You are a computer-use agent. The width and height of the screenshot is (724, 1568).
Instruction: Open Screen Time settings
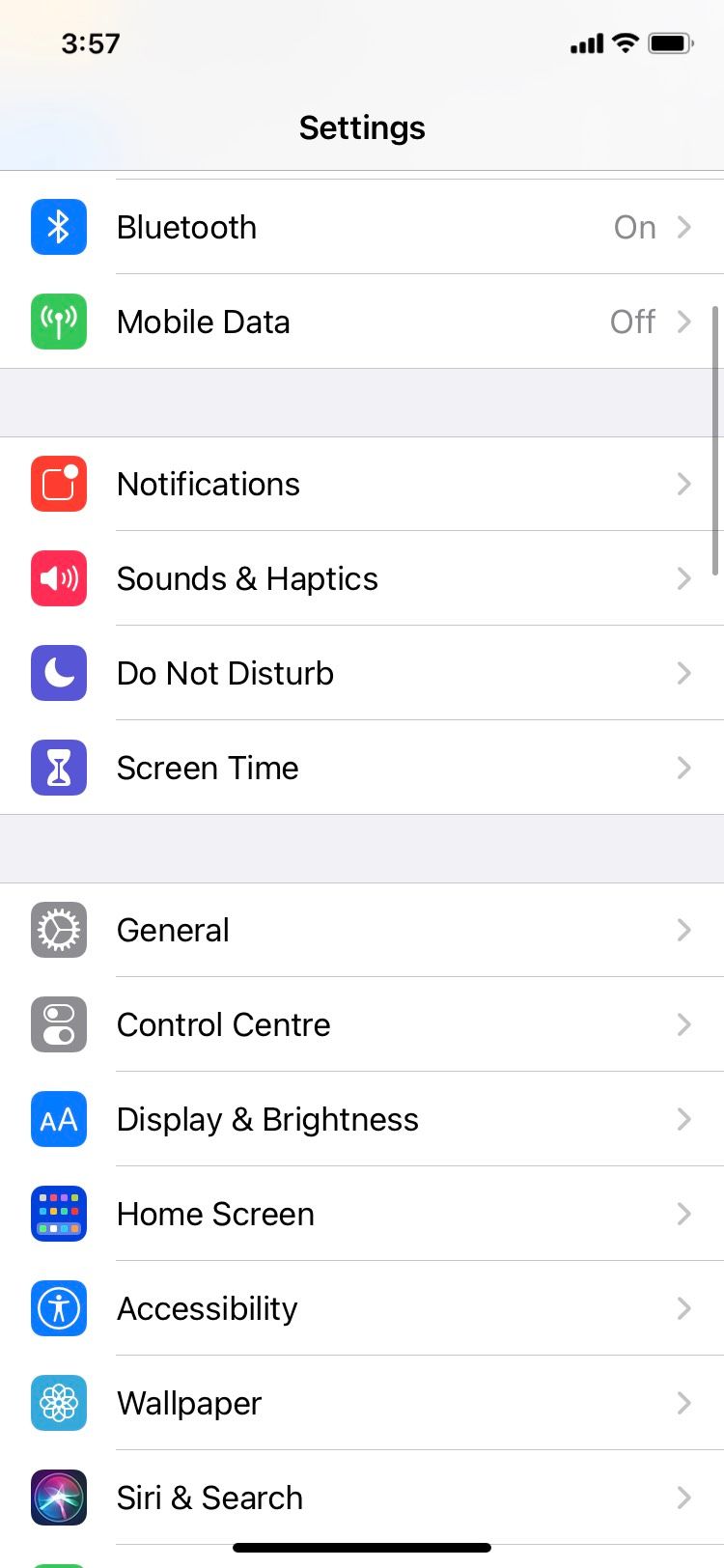(x=362, y=768)
